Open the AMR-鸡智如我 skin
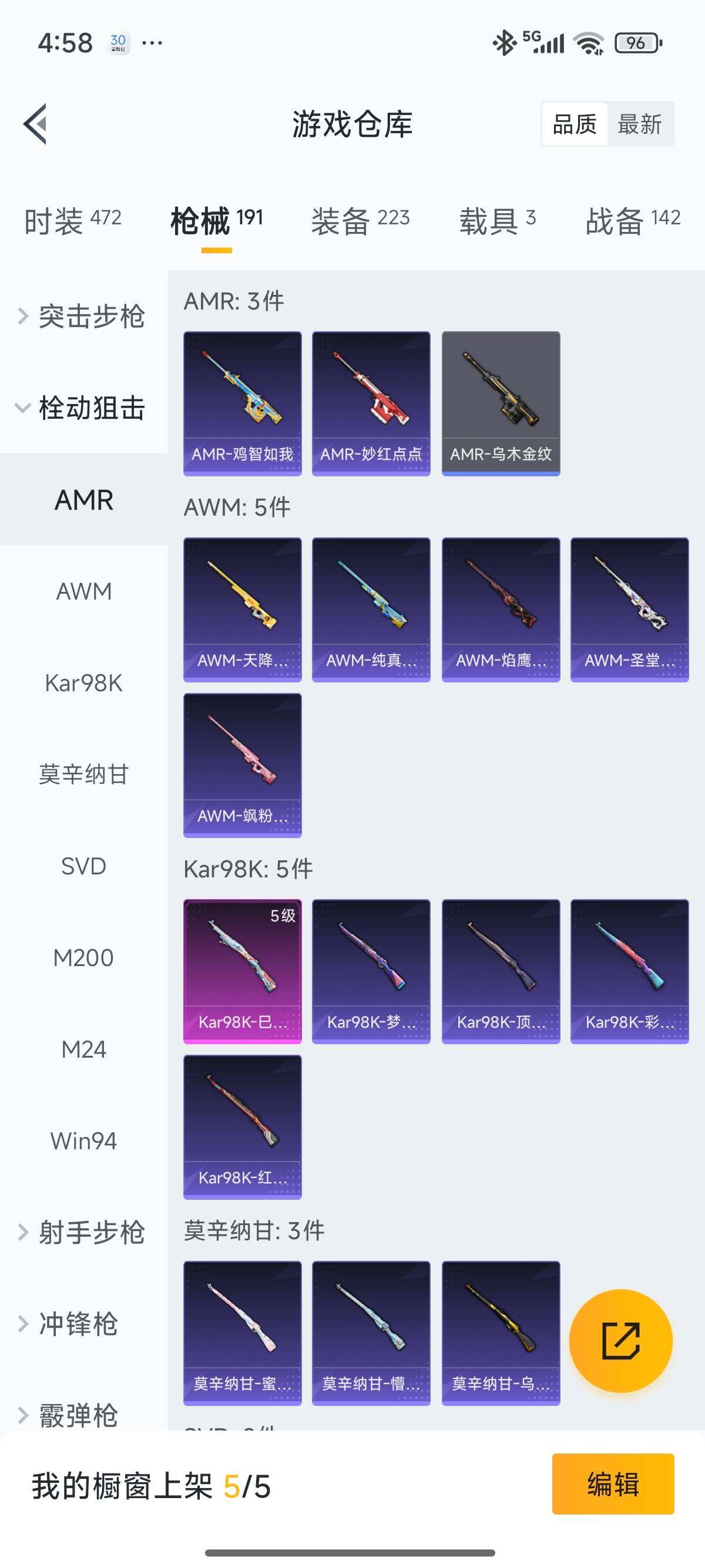The height and width of the screenshot is (1568, 705). point(242,403)
